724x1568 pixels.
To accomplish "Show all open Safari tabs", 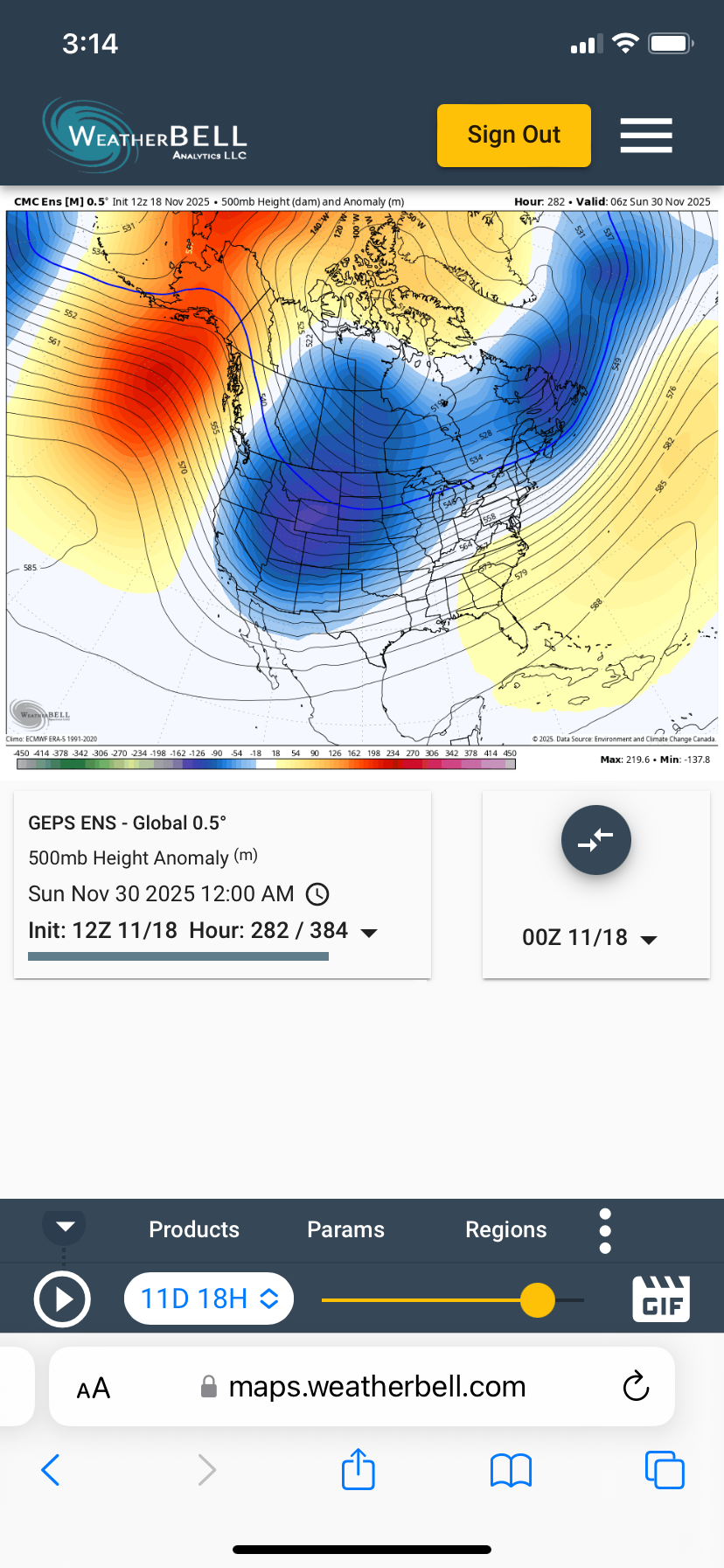I will (x=665, y=1470).
